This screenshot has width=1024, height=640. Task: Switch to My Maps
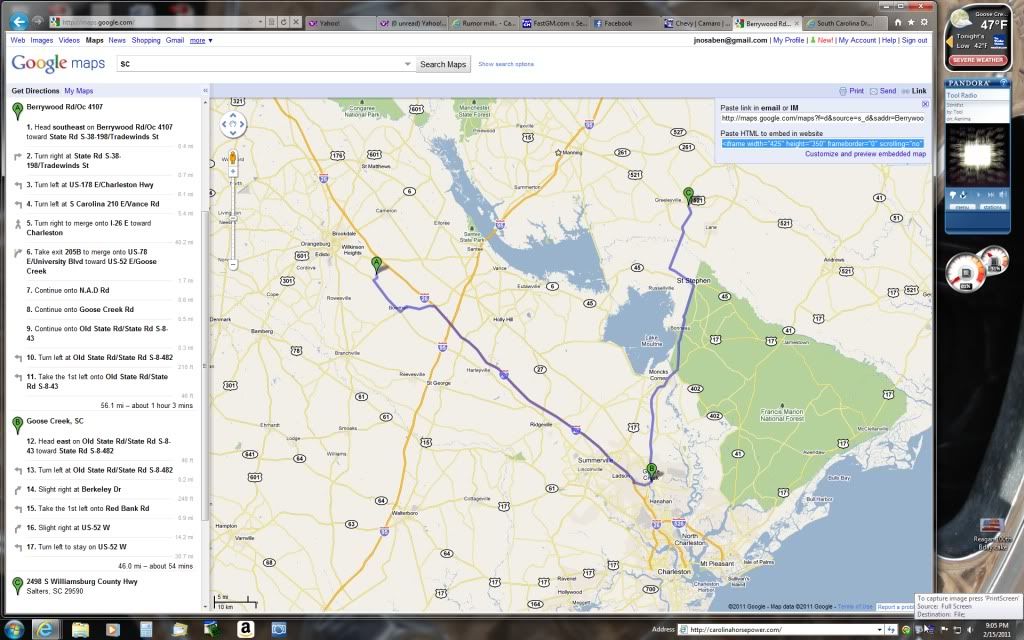79,91
